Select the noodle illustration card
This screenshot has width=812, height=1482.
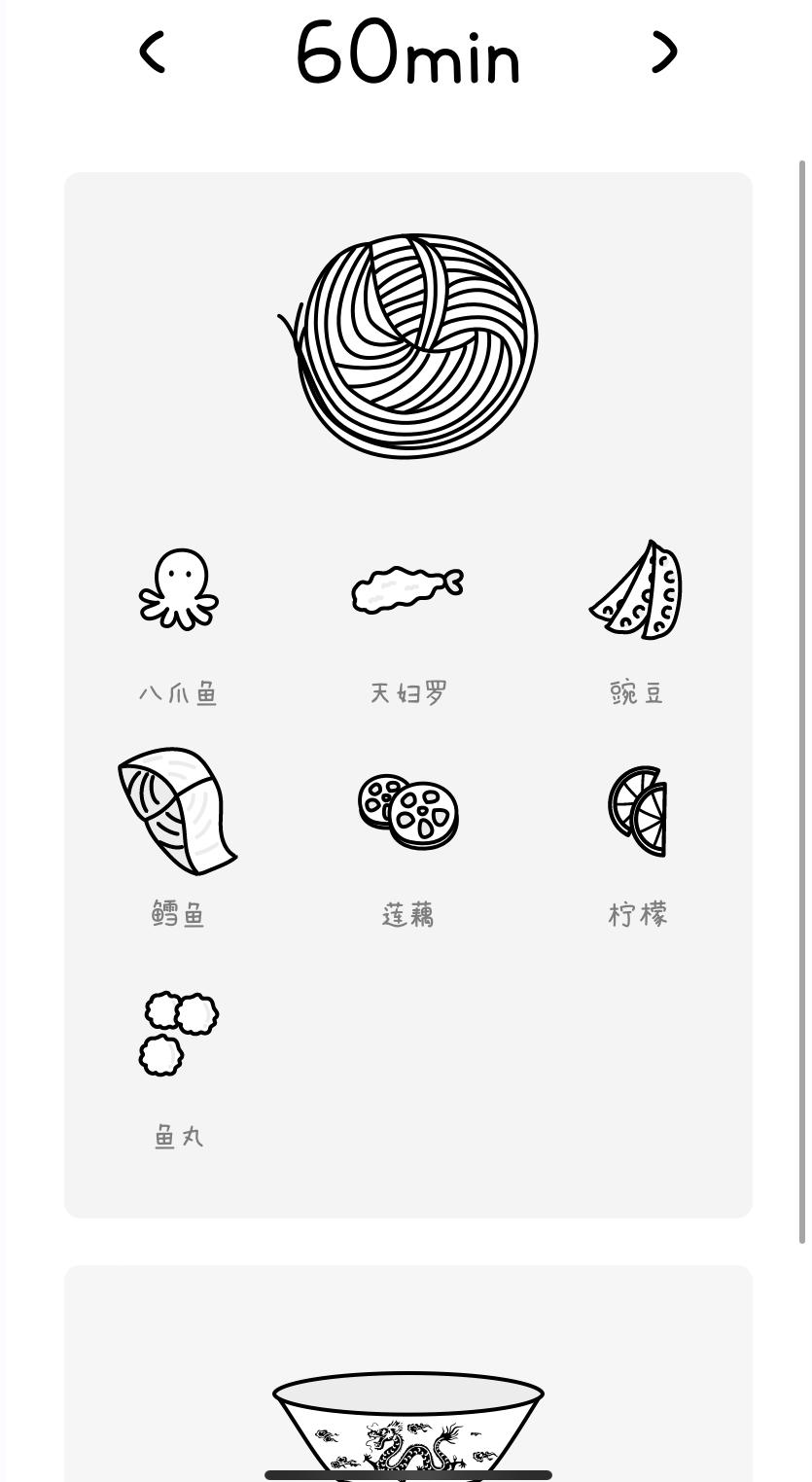(x=408, y=345)
